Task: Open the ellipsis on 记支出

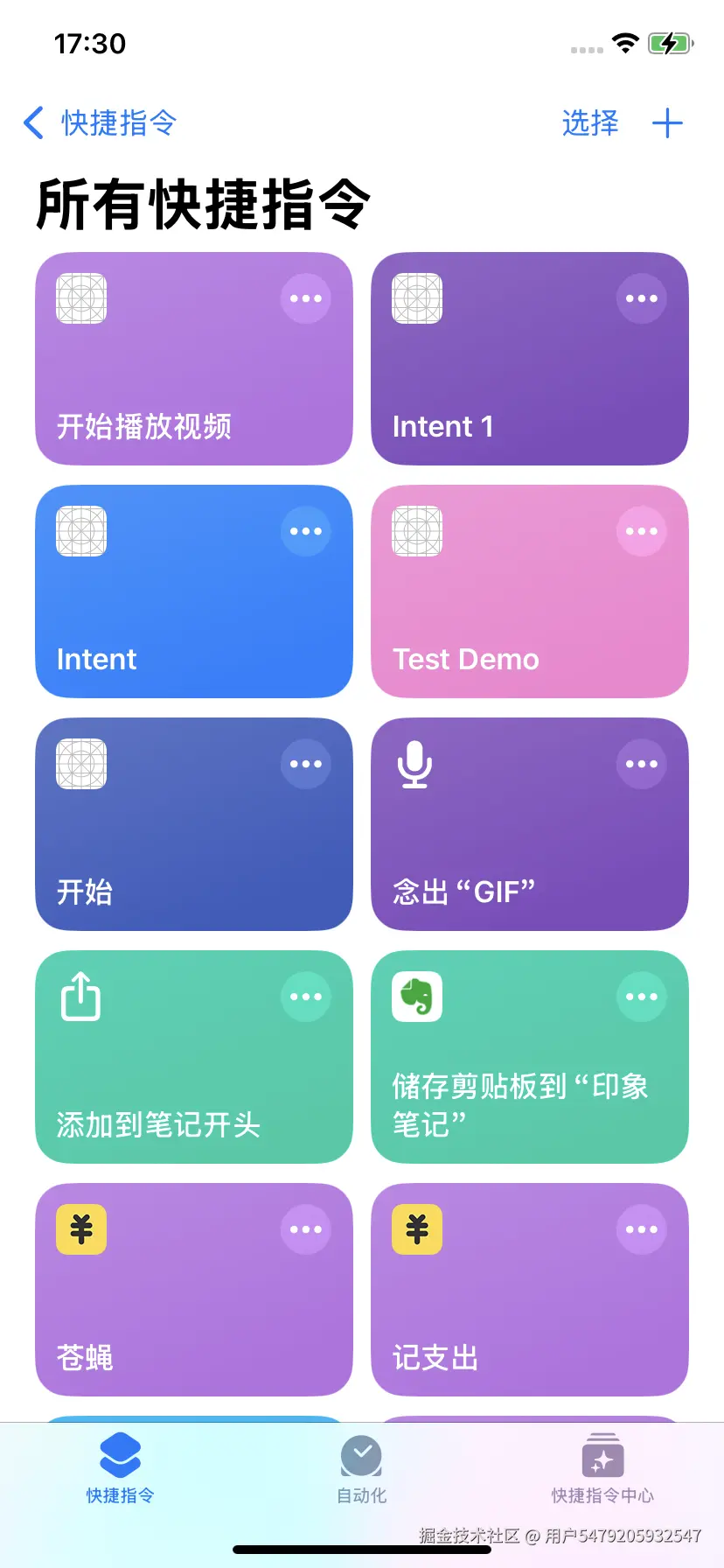Action: click(641, 1230)
